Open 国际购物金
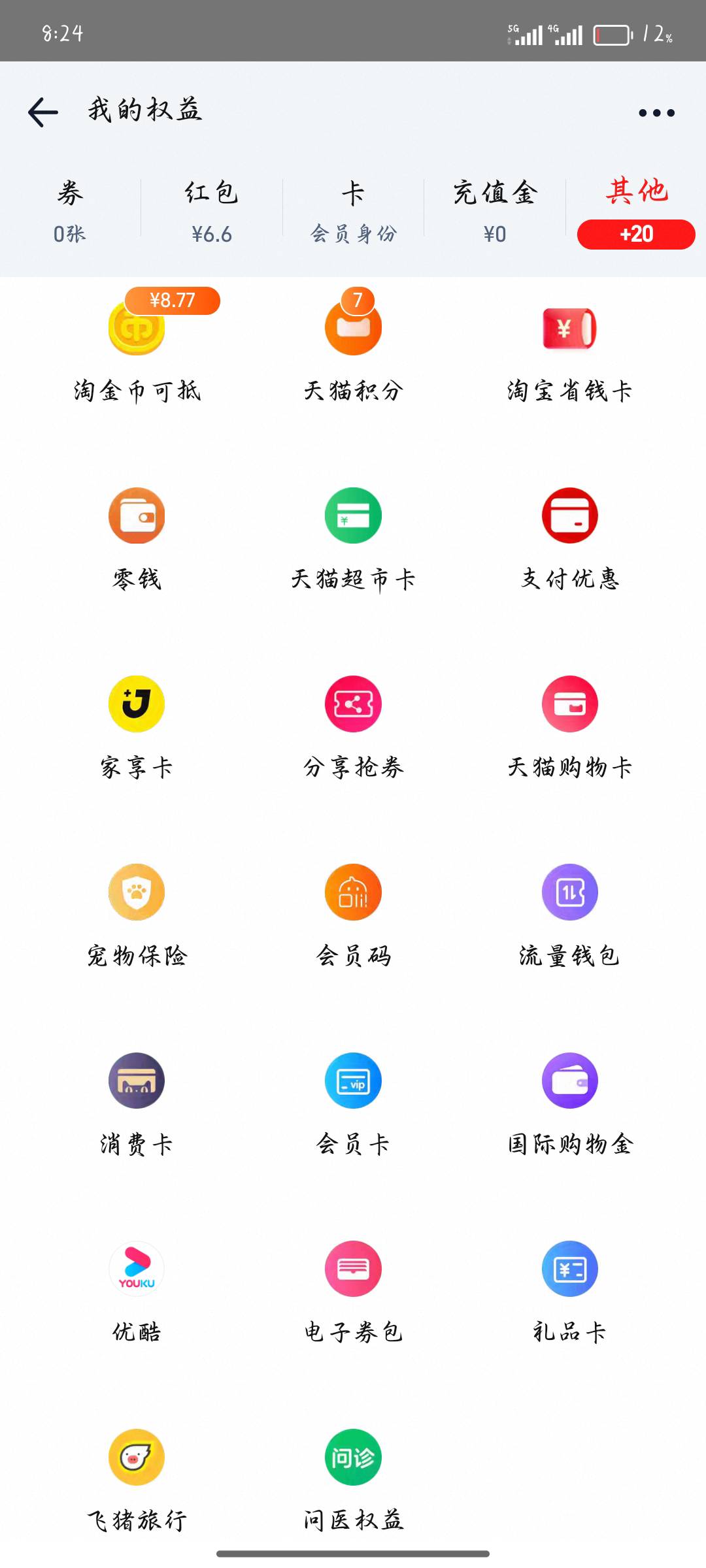706x1568 pixels. point(570,1105)
